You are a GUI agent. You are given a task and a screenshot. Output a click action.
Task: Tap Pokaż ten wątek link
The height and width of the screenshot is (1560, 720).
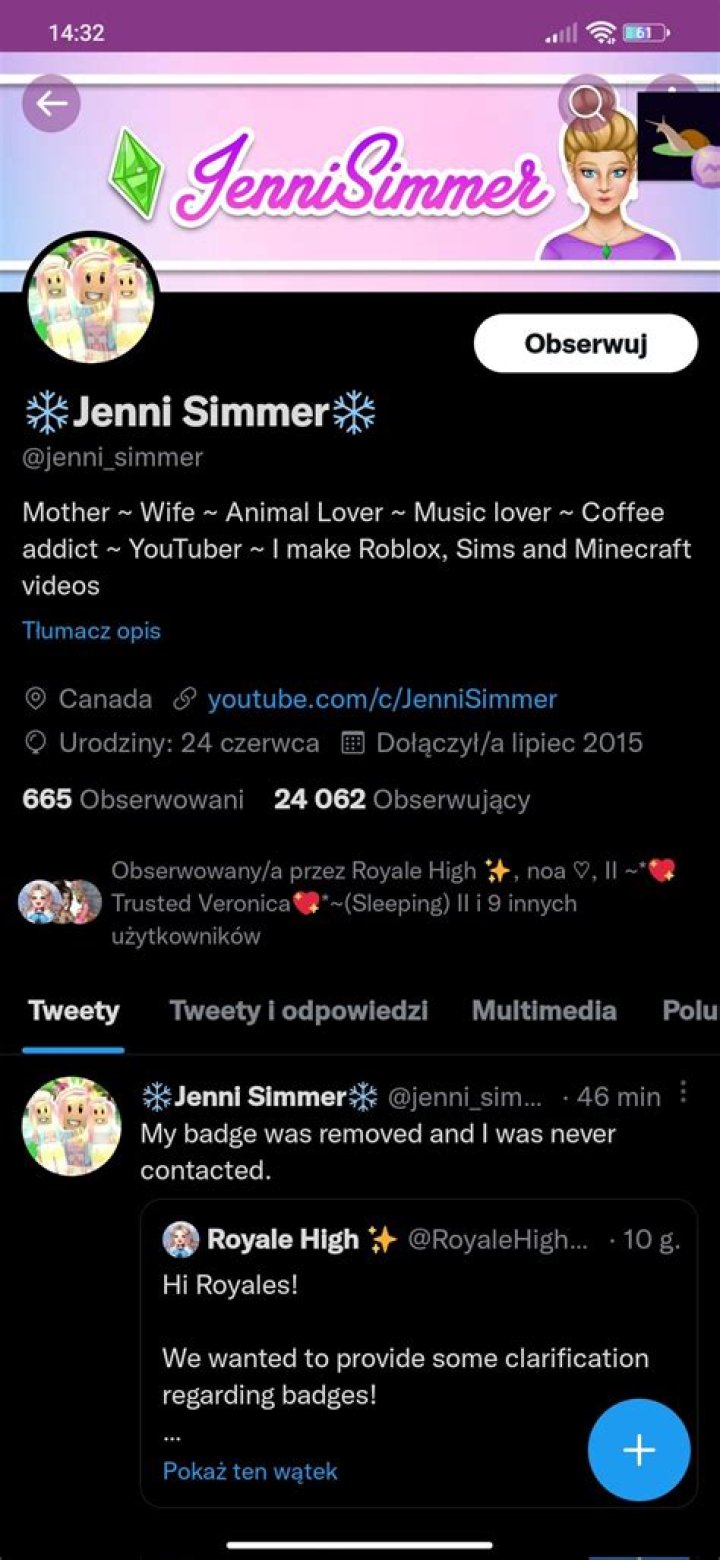pos(250,1471)
